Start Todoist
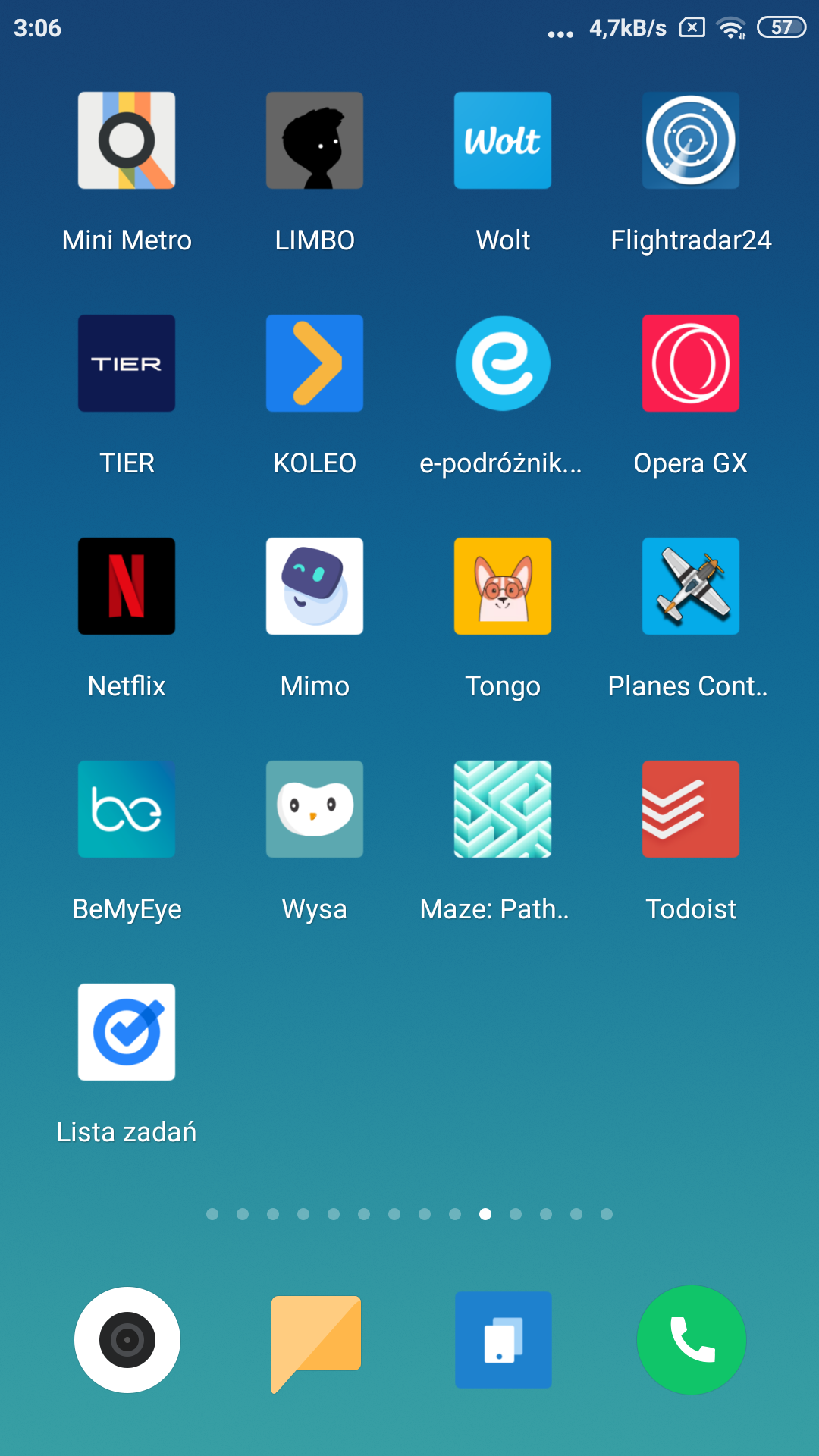Viewport: 819px width, 1456px height. click(691, 809)
